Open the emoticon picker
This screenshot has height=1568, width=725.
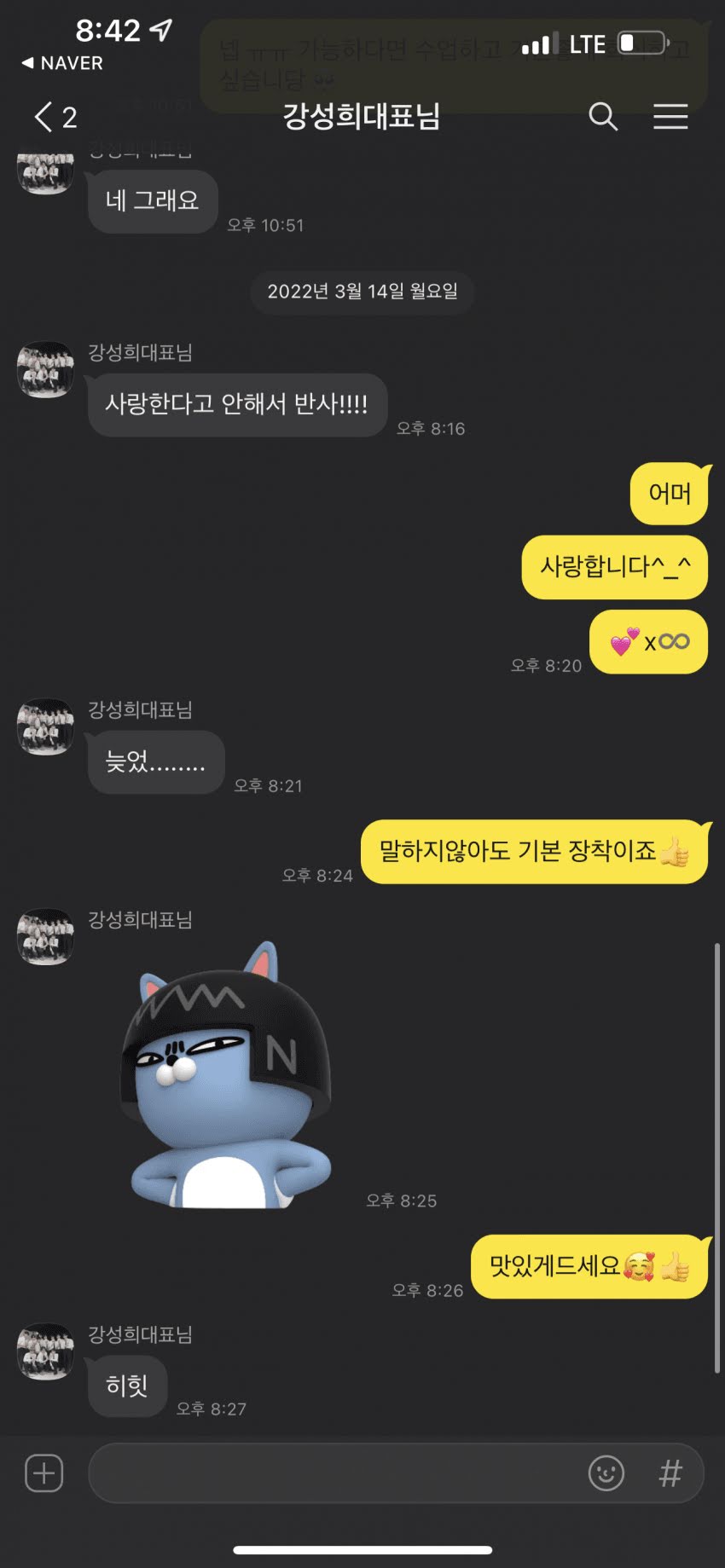click(606, 1473)
